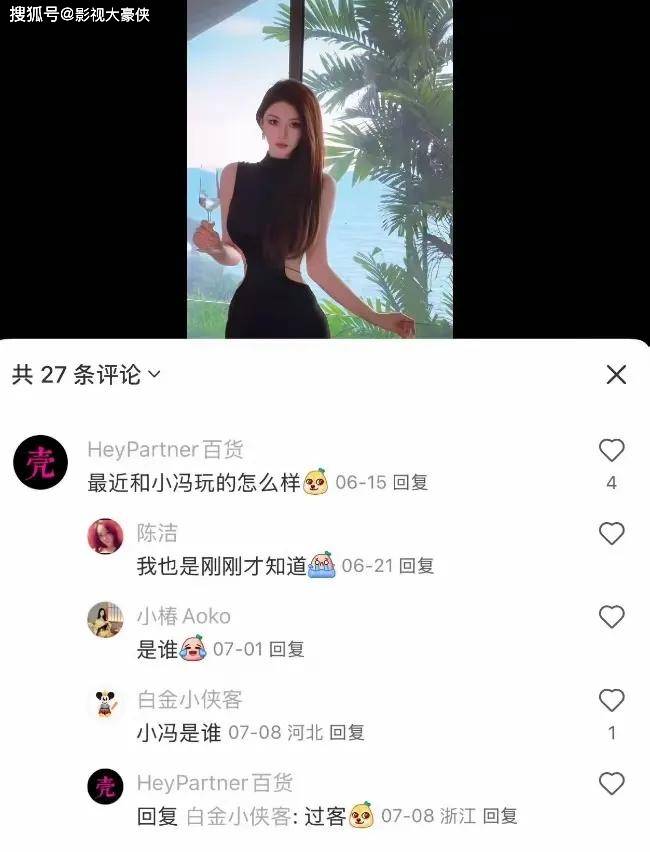The height and width of the screenshot is (852, 650).
Task: Reply to 陈洁's 06-21 comment
Action: (416, 566)
